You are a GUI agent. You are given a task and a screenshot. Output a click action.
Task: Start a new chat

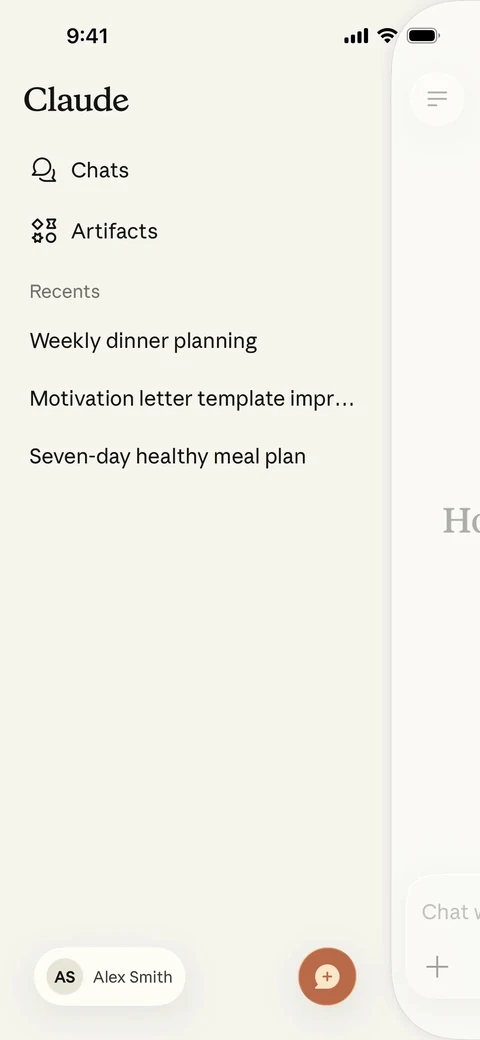(327, 976)
